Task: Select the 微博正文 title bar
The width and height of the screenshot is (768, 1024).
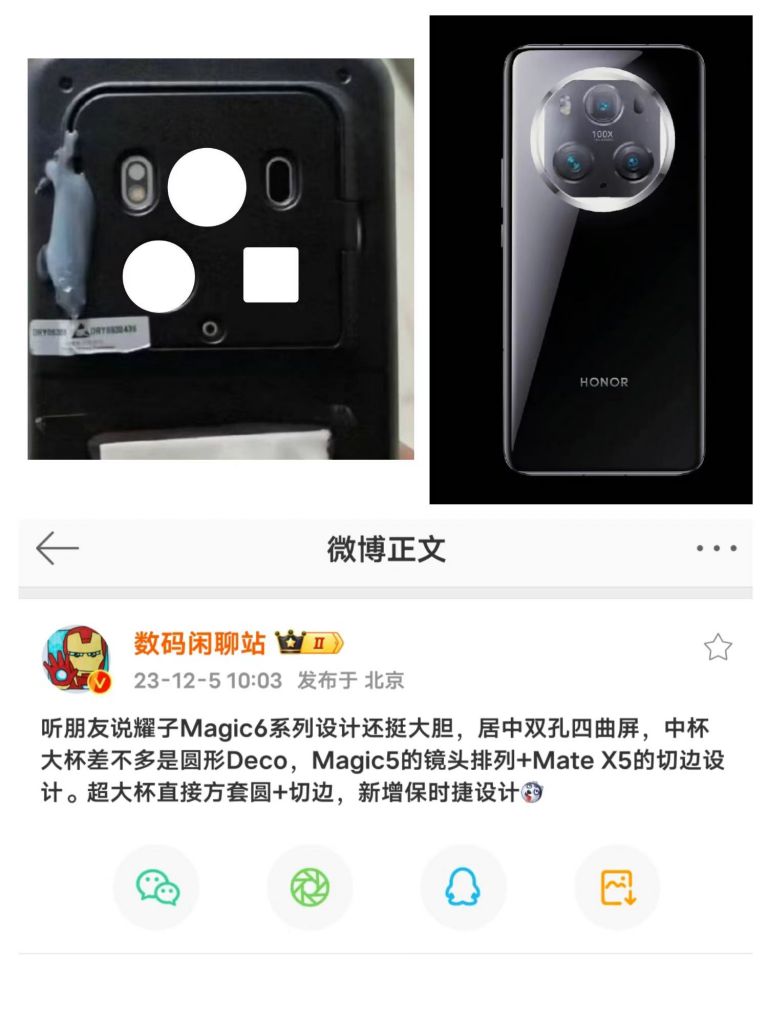Action: [384, 547]
